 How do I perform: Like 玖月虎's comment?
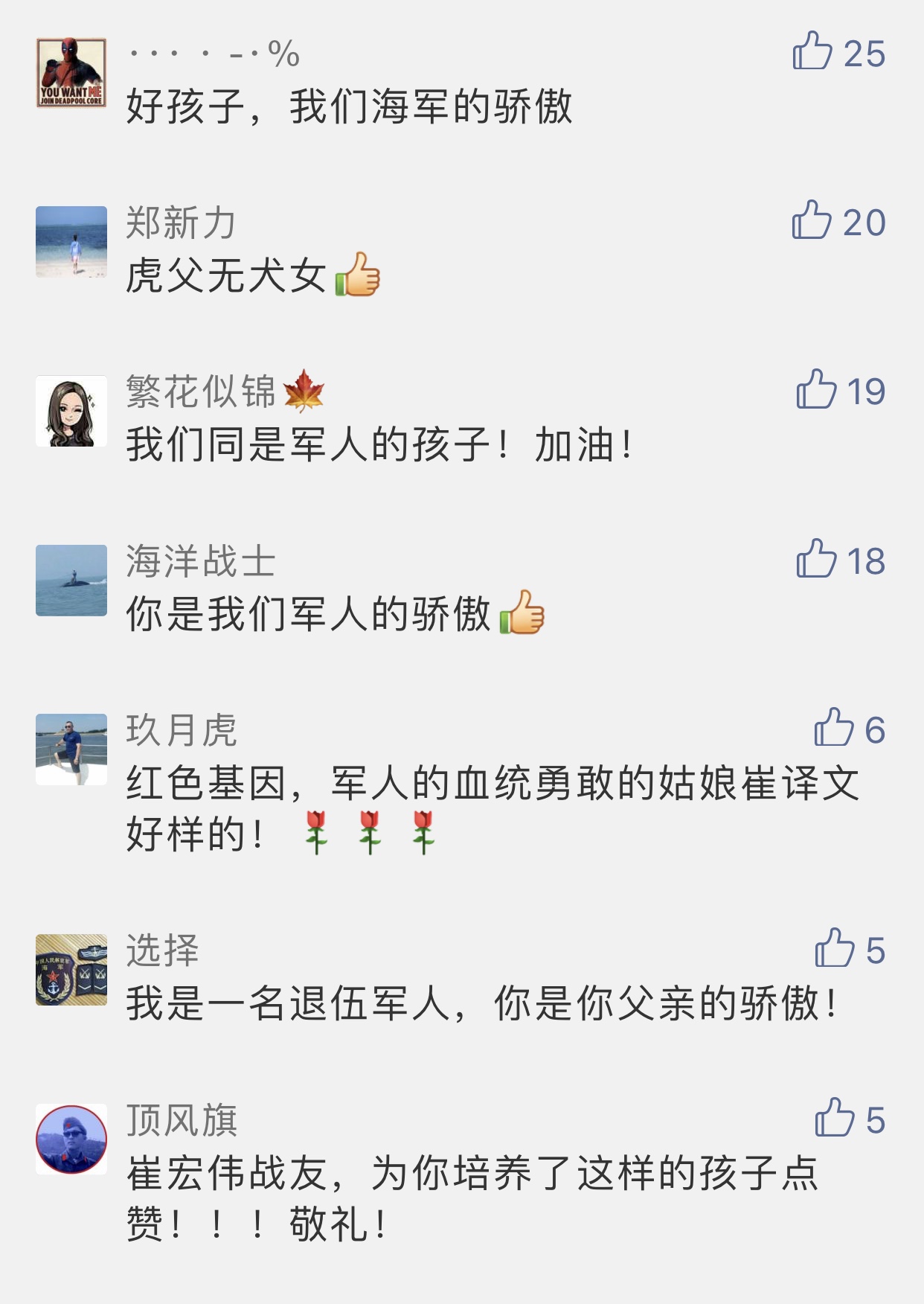click(833, 728)
